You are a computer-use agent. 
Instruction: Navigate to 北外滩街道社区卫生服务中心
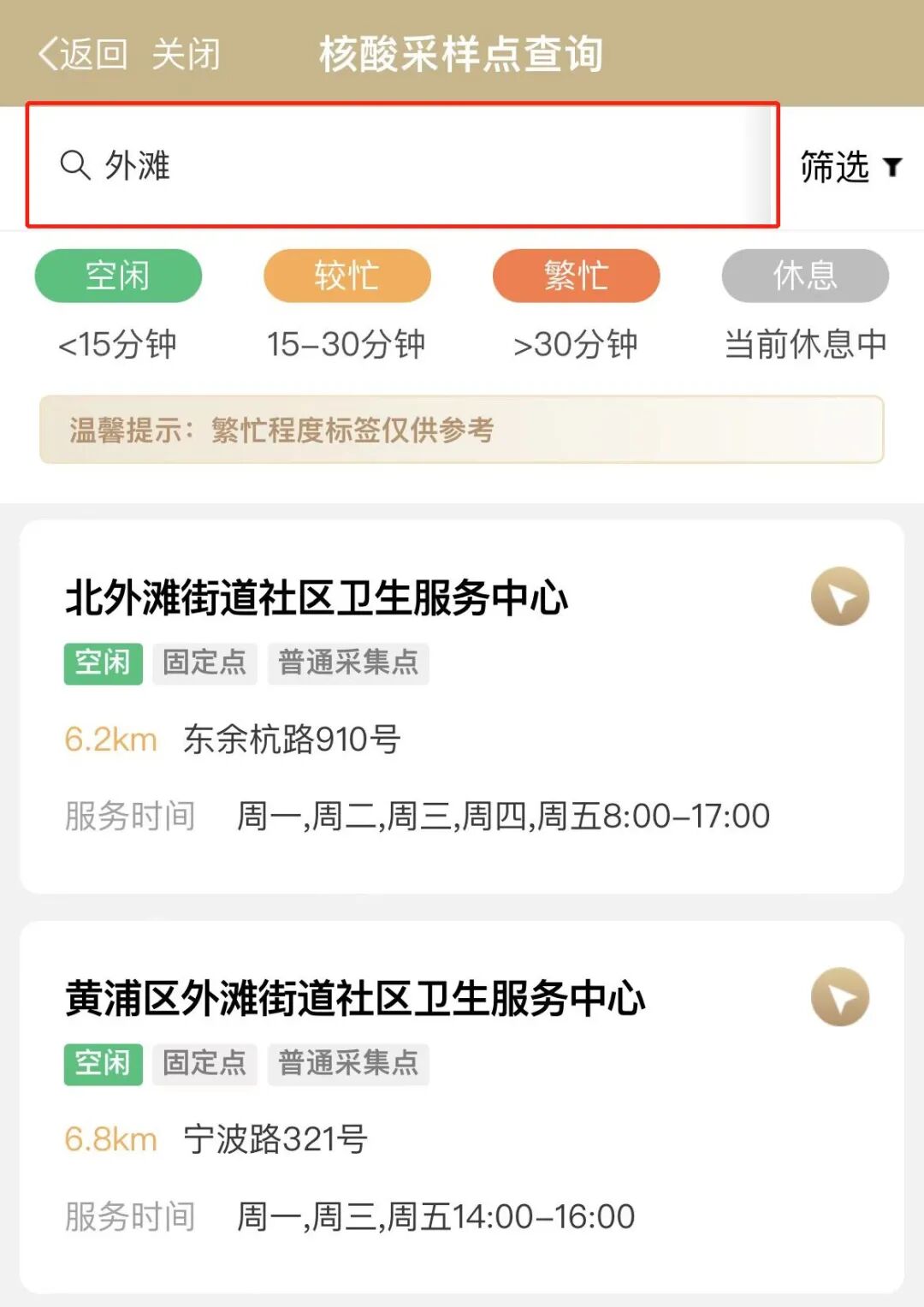point(839,597)
